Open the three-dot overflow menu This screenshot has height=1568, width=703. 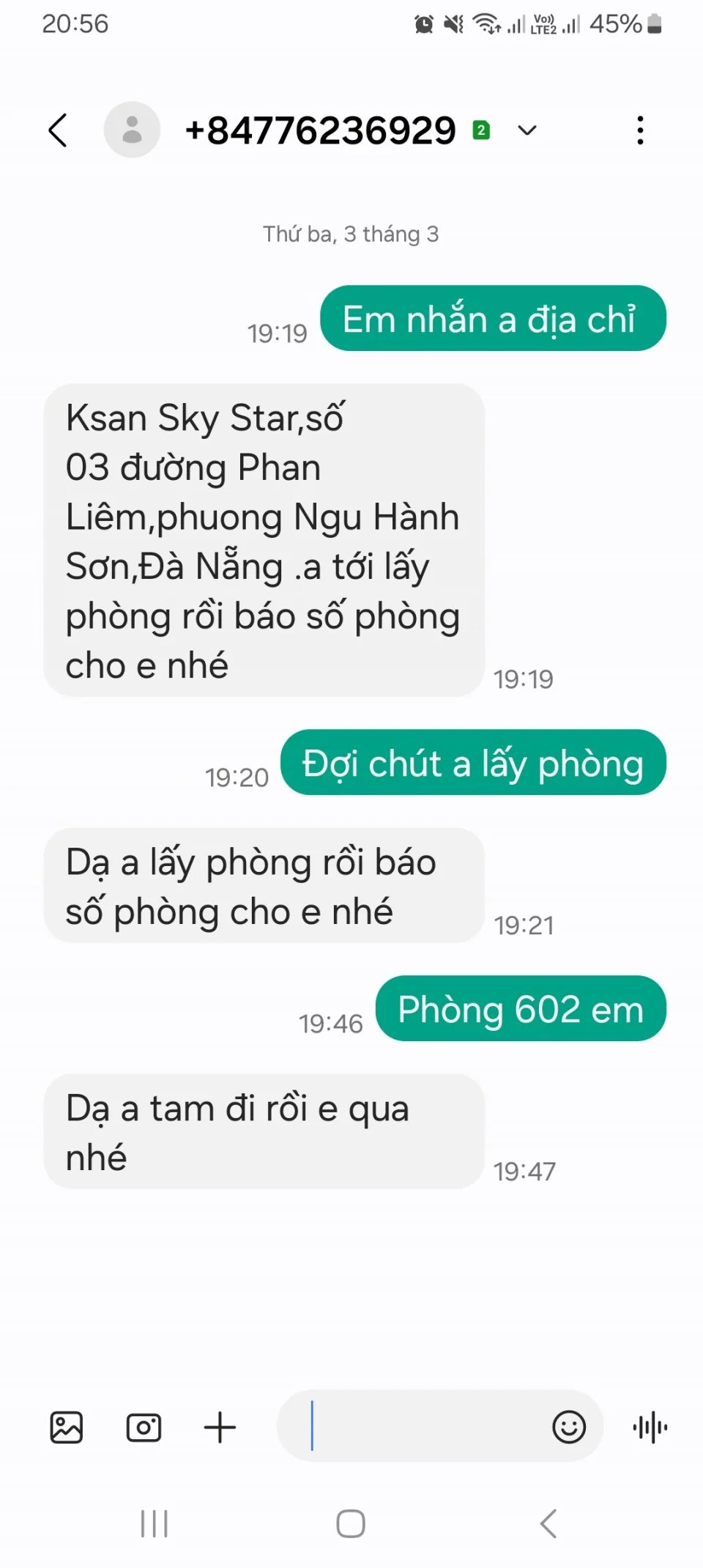(640, 130)
